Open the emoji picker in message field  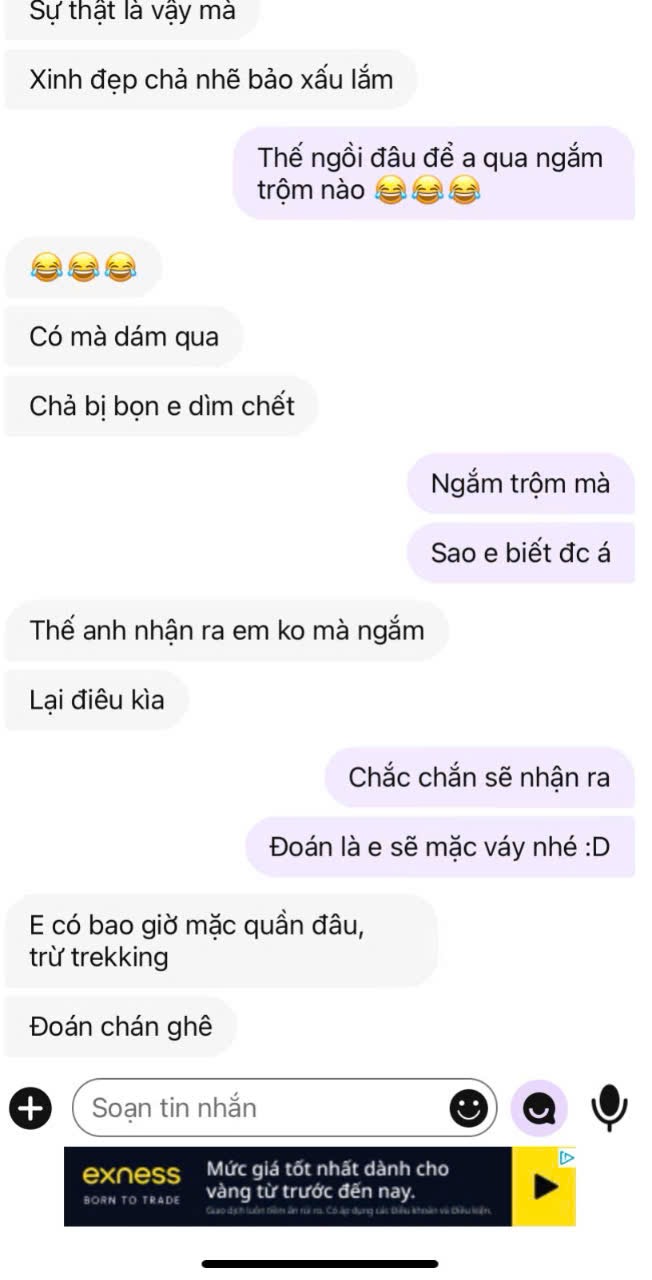468,1108
